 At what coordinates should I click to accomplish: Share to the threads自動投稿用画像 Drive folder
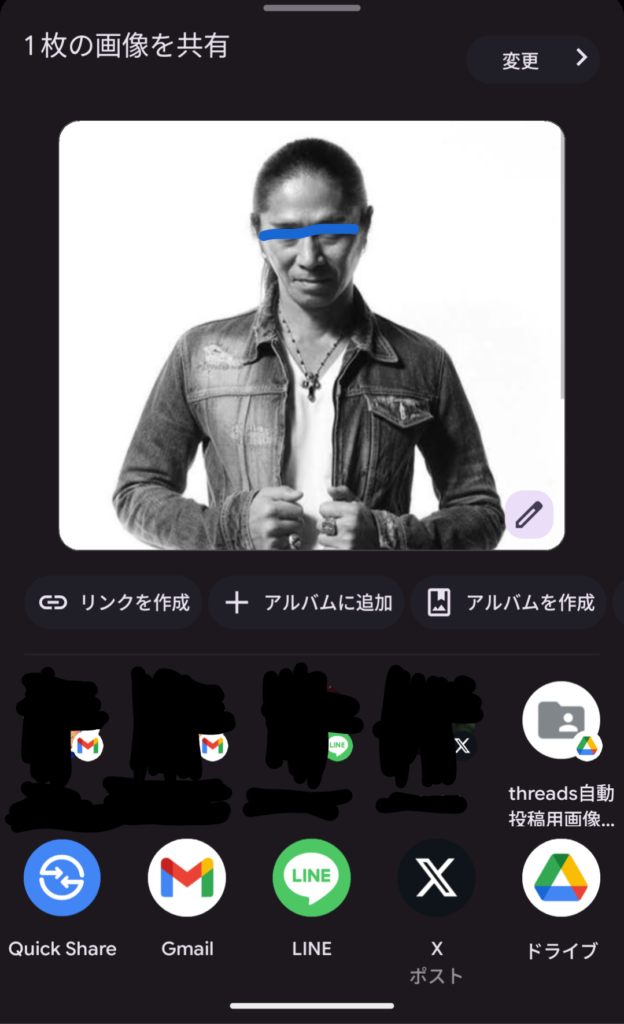point(561,722)
